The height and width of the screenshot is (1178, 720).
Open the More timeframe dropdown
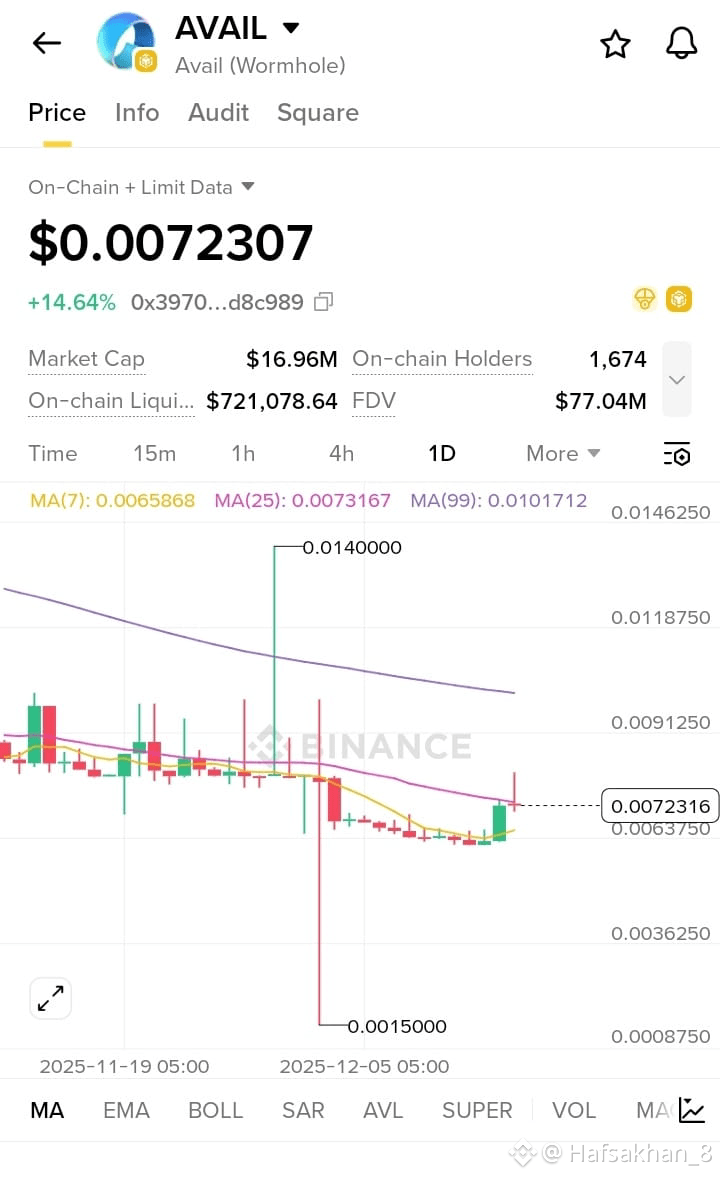click(x=562, y=454)
